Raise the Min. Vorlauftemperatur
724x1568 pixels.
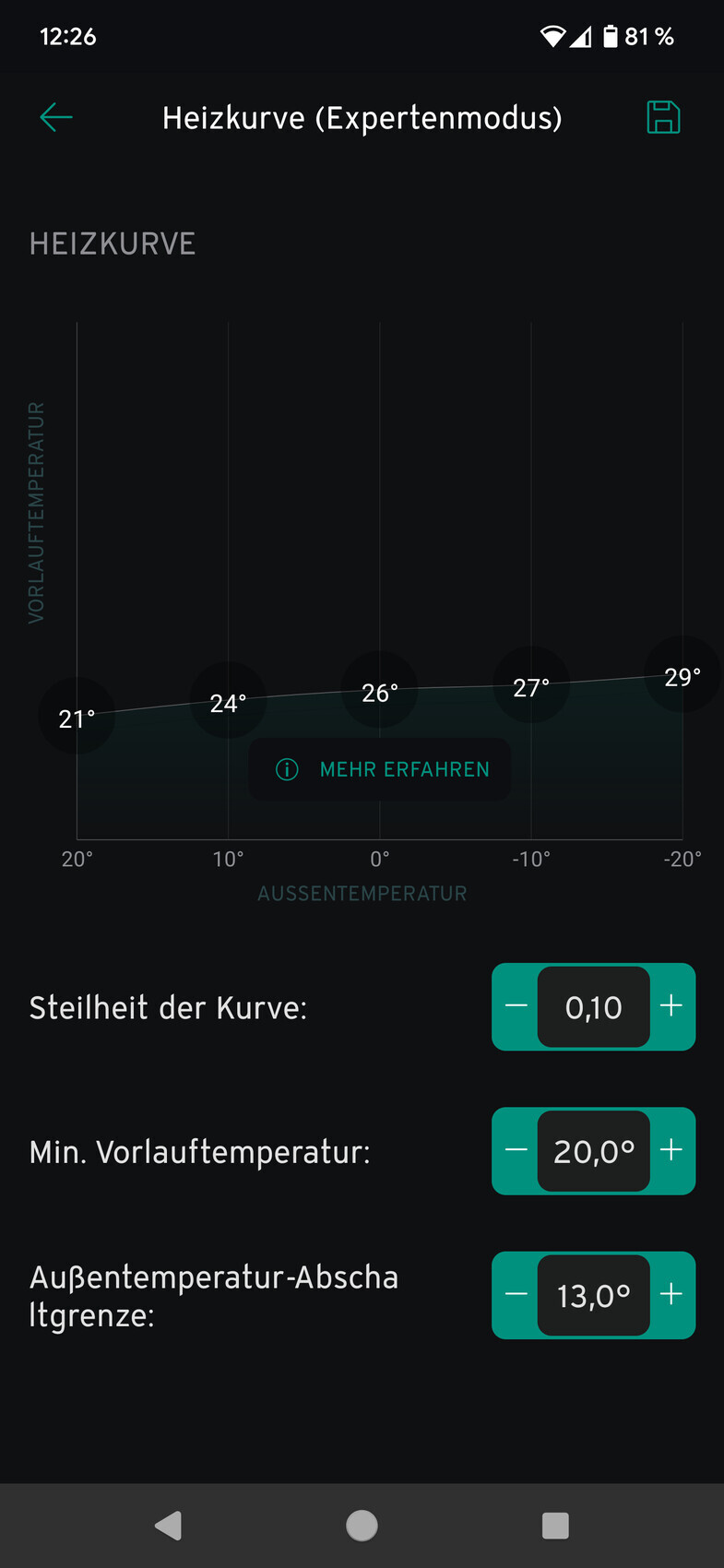(671, 1150)
